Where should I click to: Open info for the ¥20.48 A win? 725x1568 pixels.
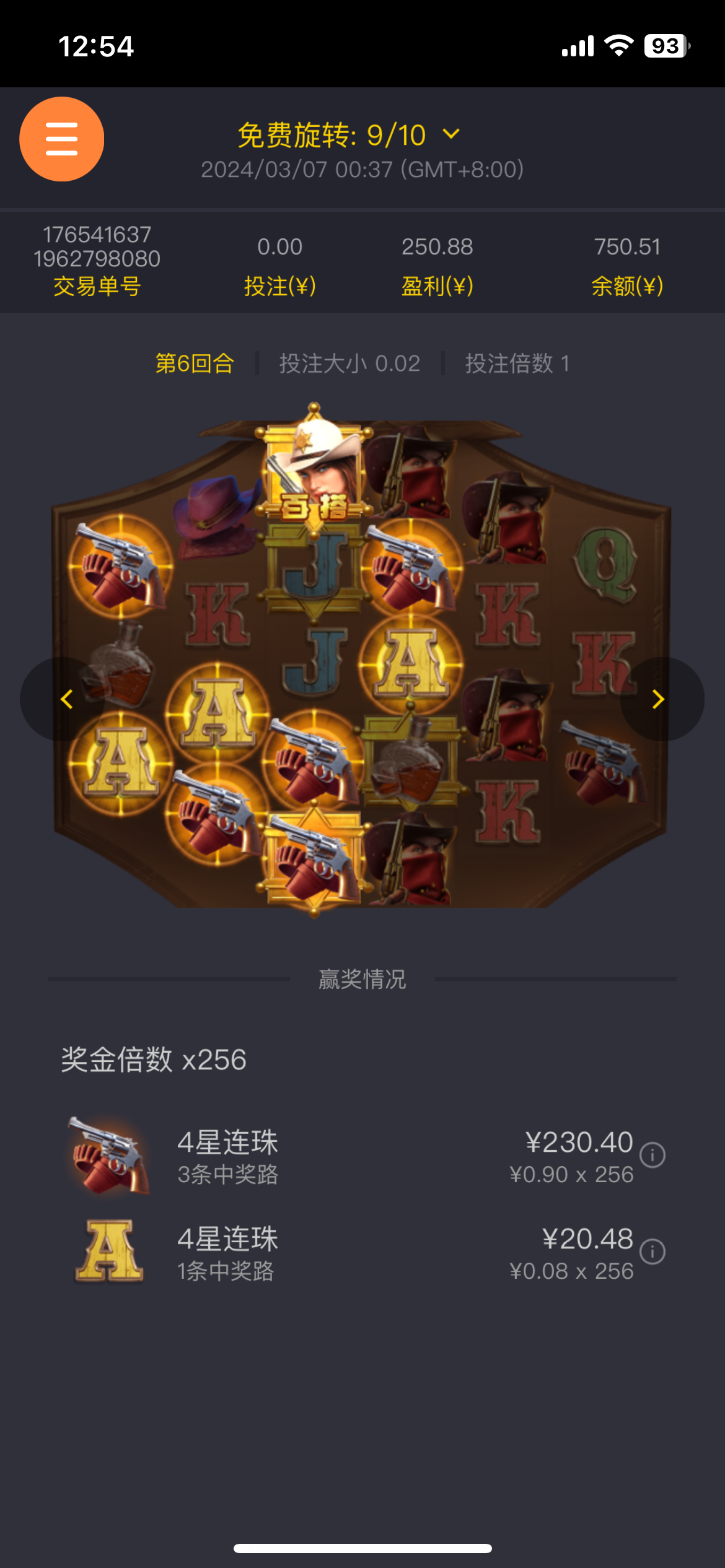[x=652, y=1252]
